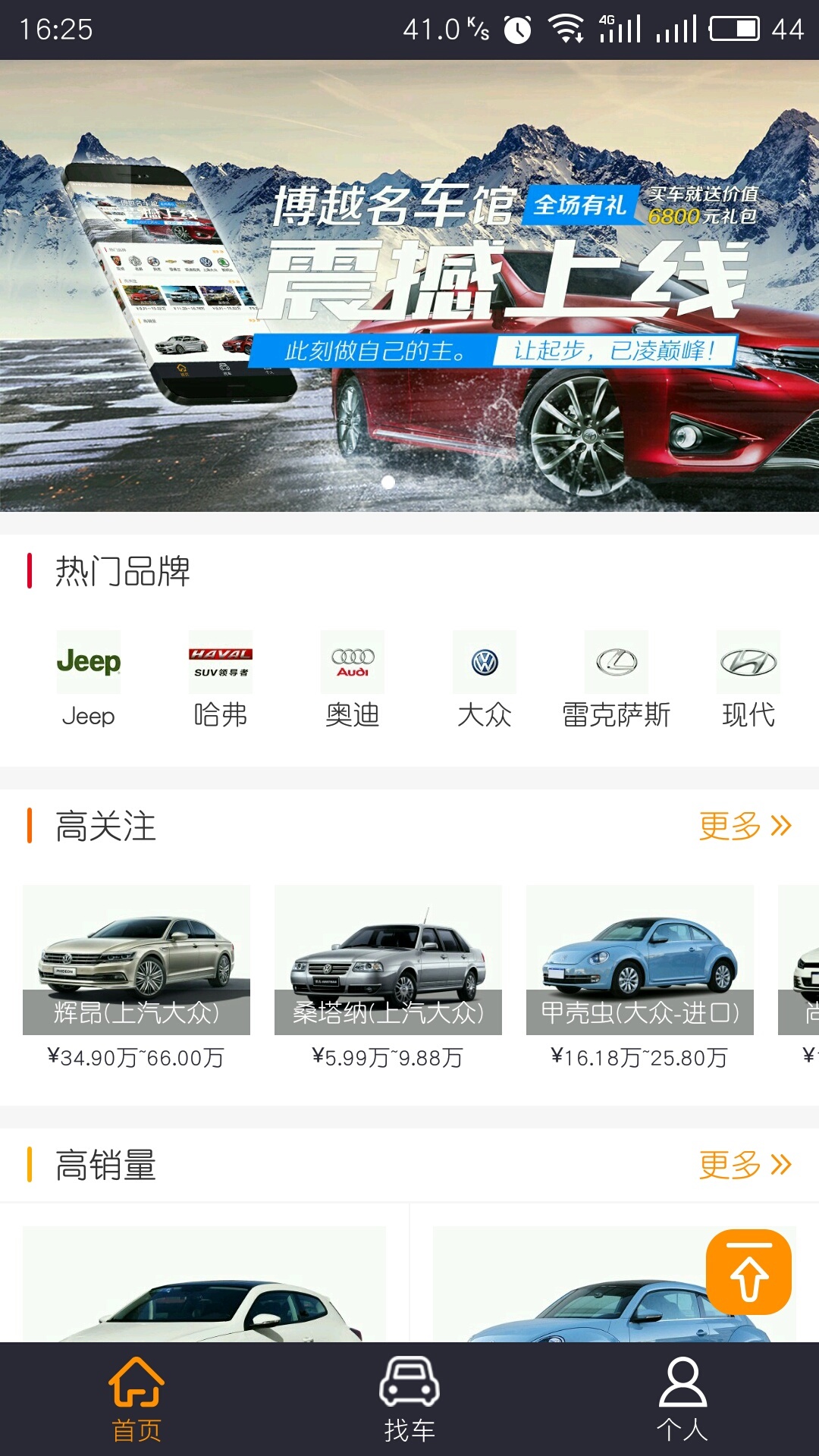Open the 辉昂(上汽大众) car card

[x=136, y=977]
